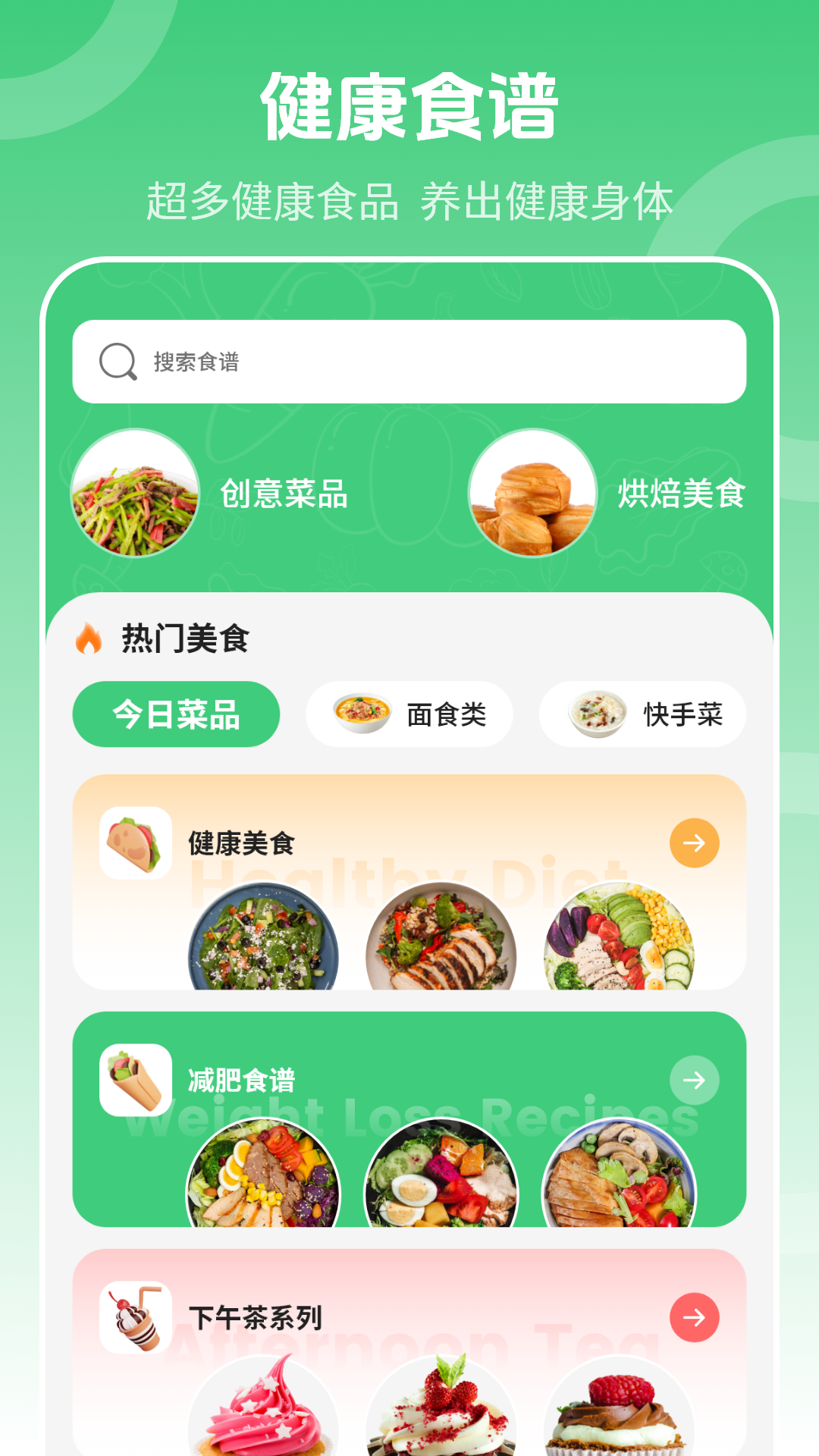Select the 创意菜品 circular food icon
819x1456 pixels.
[136, 493]
